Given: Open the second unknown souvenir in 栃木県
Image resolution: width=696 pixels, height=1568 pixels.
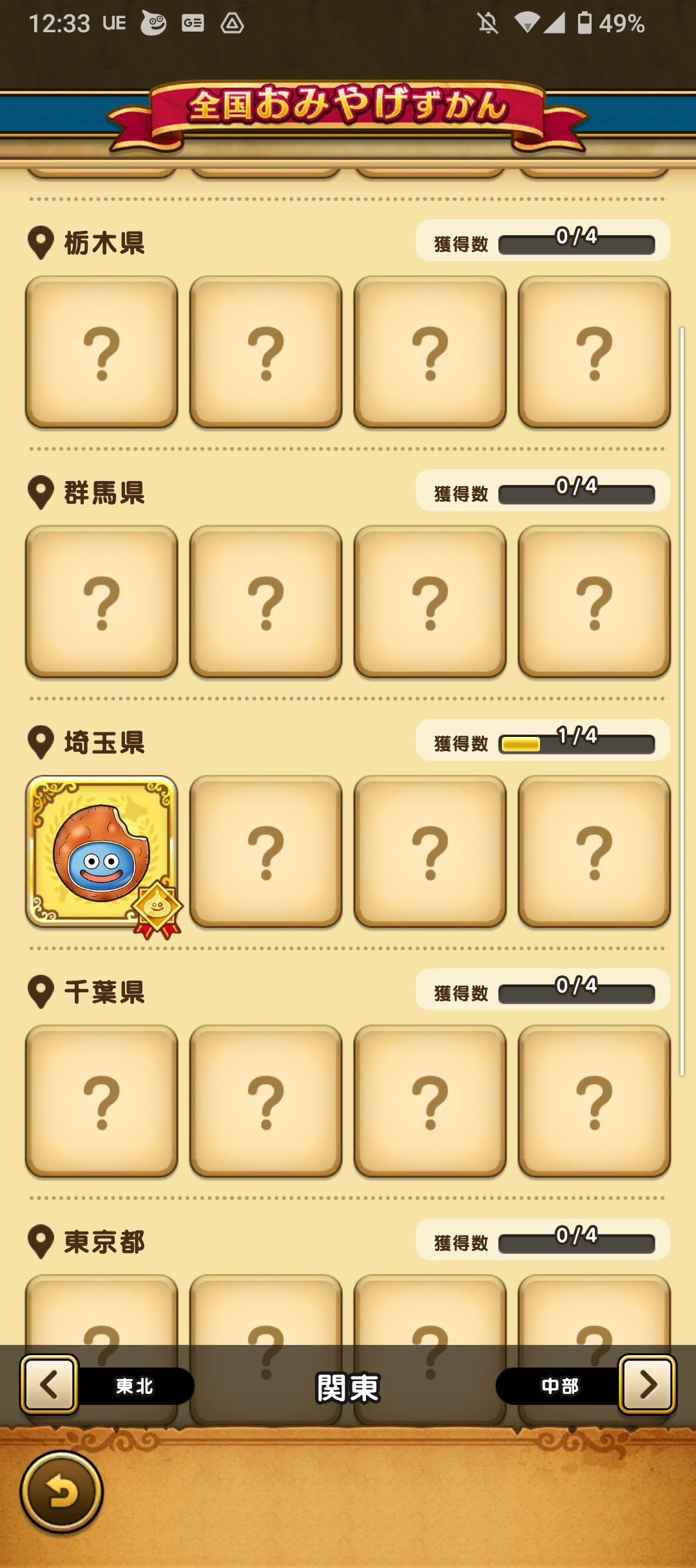Looking at the screenshot, I should tap(266, 352).
